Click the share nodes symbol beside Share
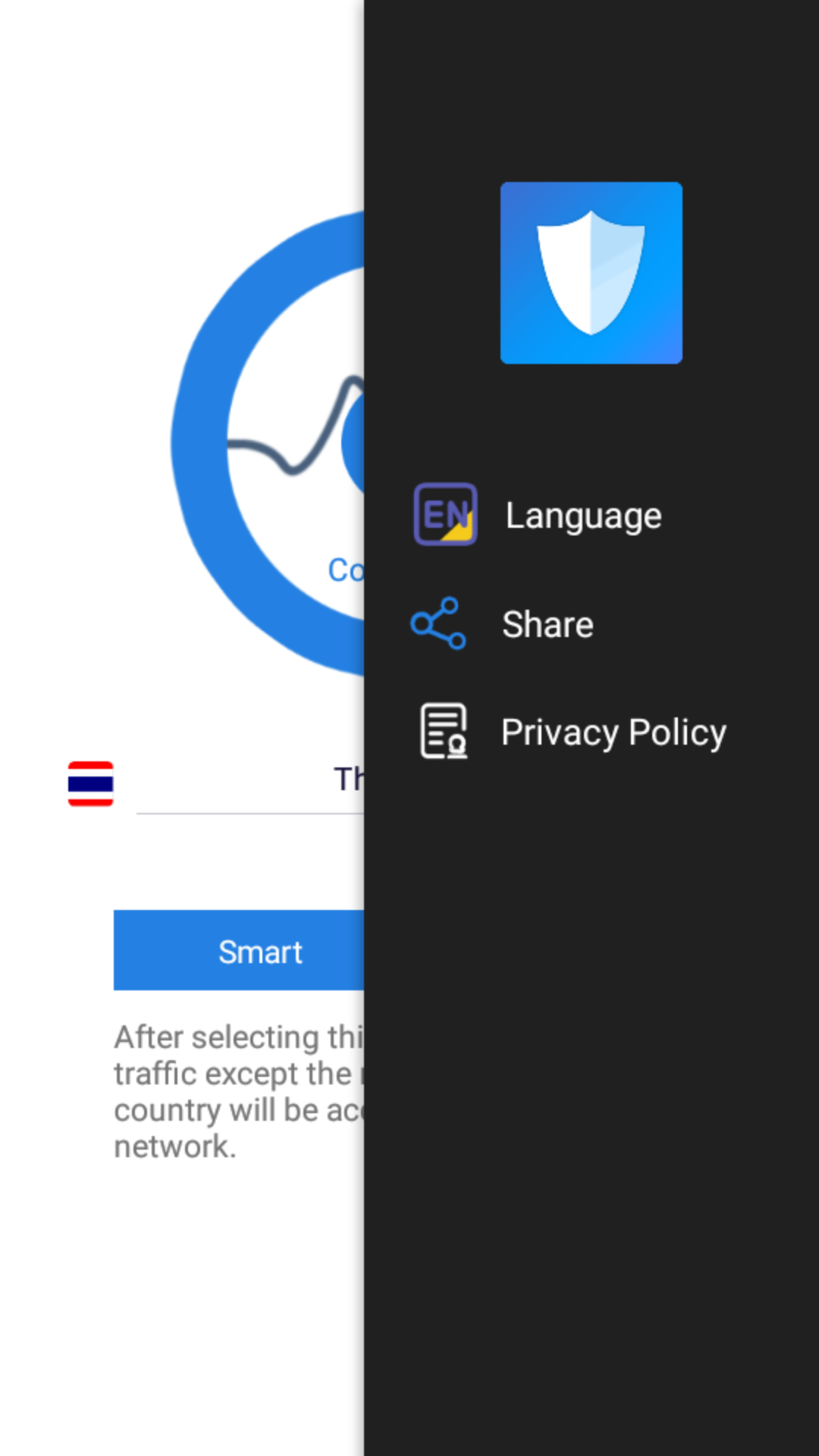 click(x=439, y=623)
